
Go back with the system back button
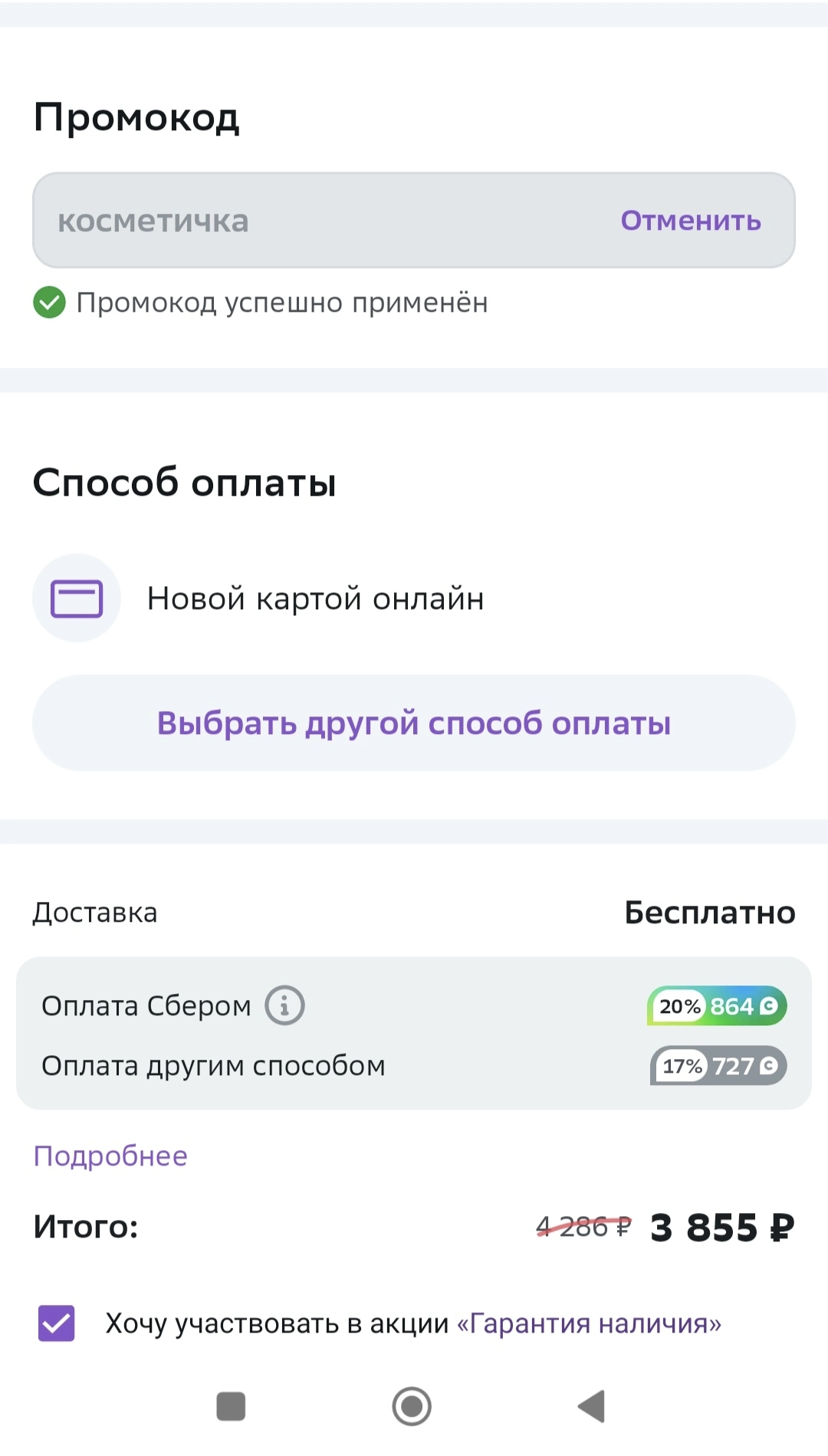point(591,1406)
